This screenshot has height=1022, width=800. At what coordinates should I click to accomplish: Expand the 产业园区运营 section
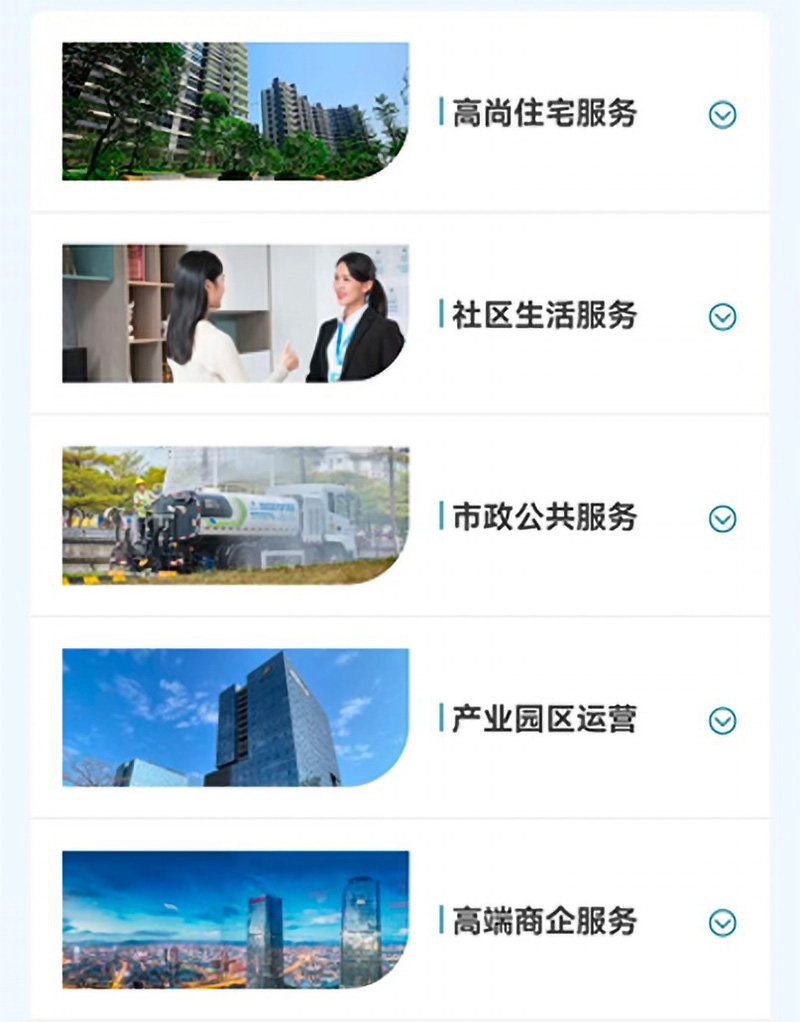722,721
